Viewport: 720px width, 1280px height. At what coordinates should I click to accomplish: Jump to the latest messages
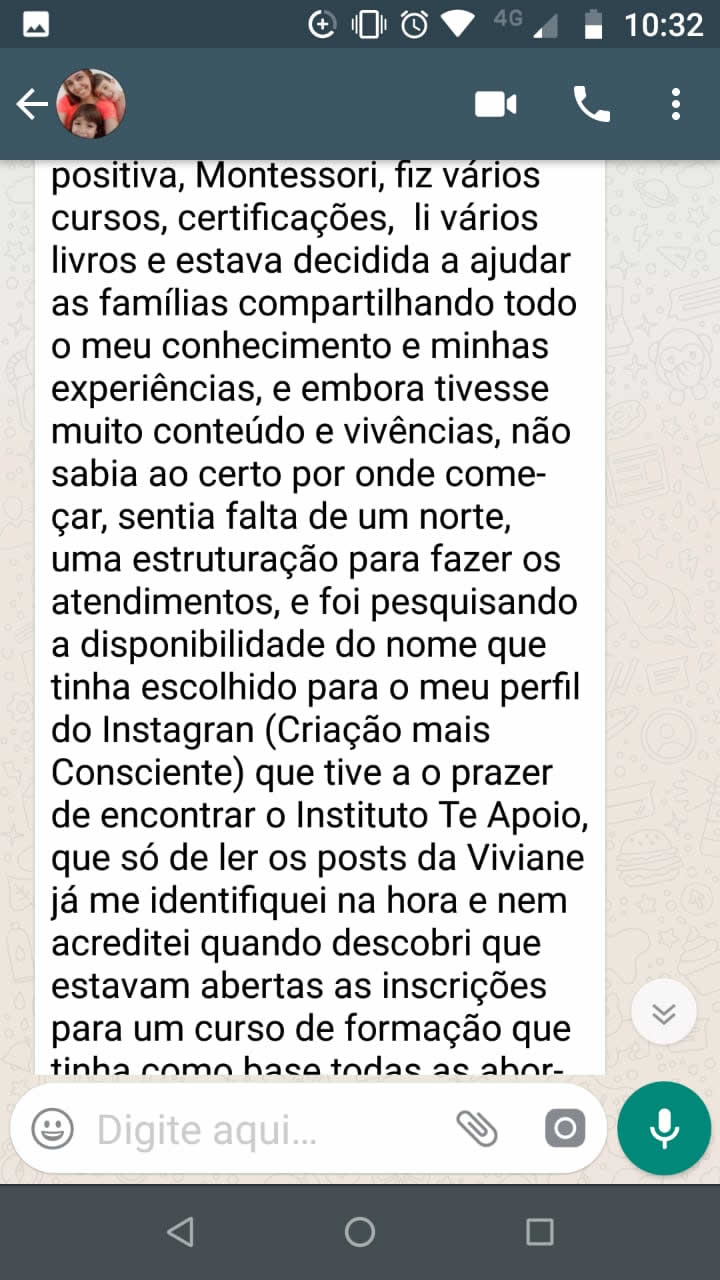point(664,1012)
